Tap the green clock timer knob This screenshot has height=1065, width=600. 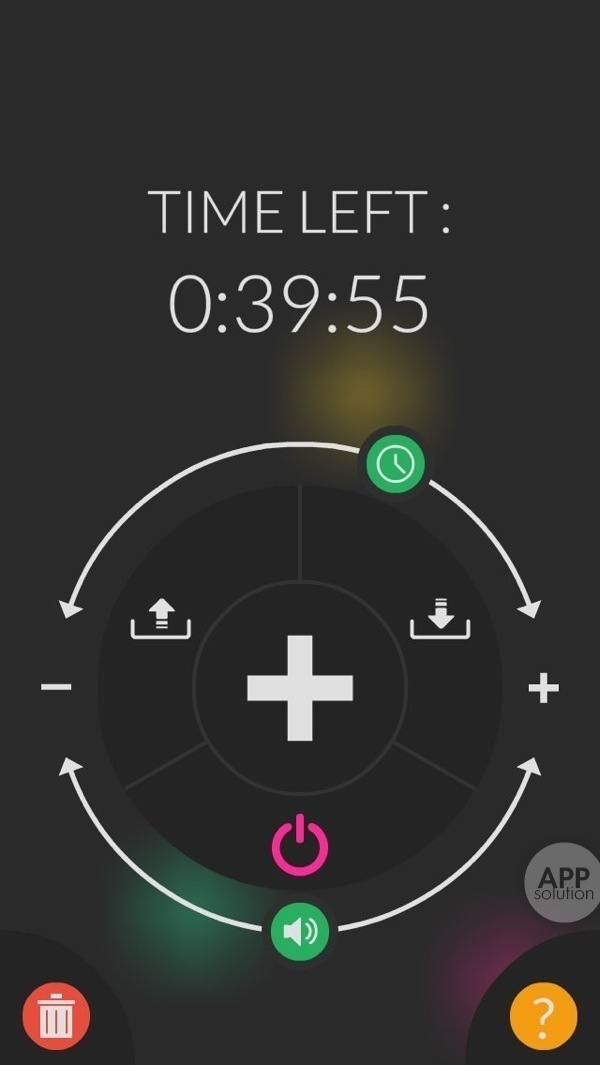[x=396, y=463]
